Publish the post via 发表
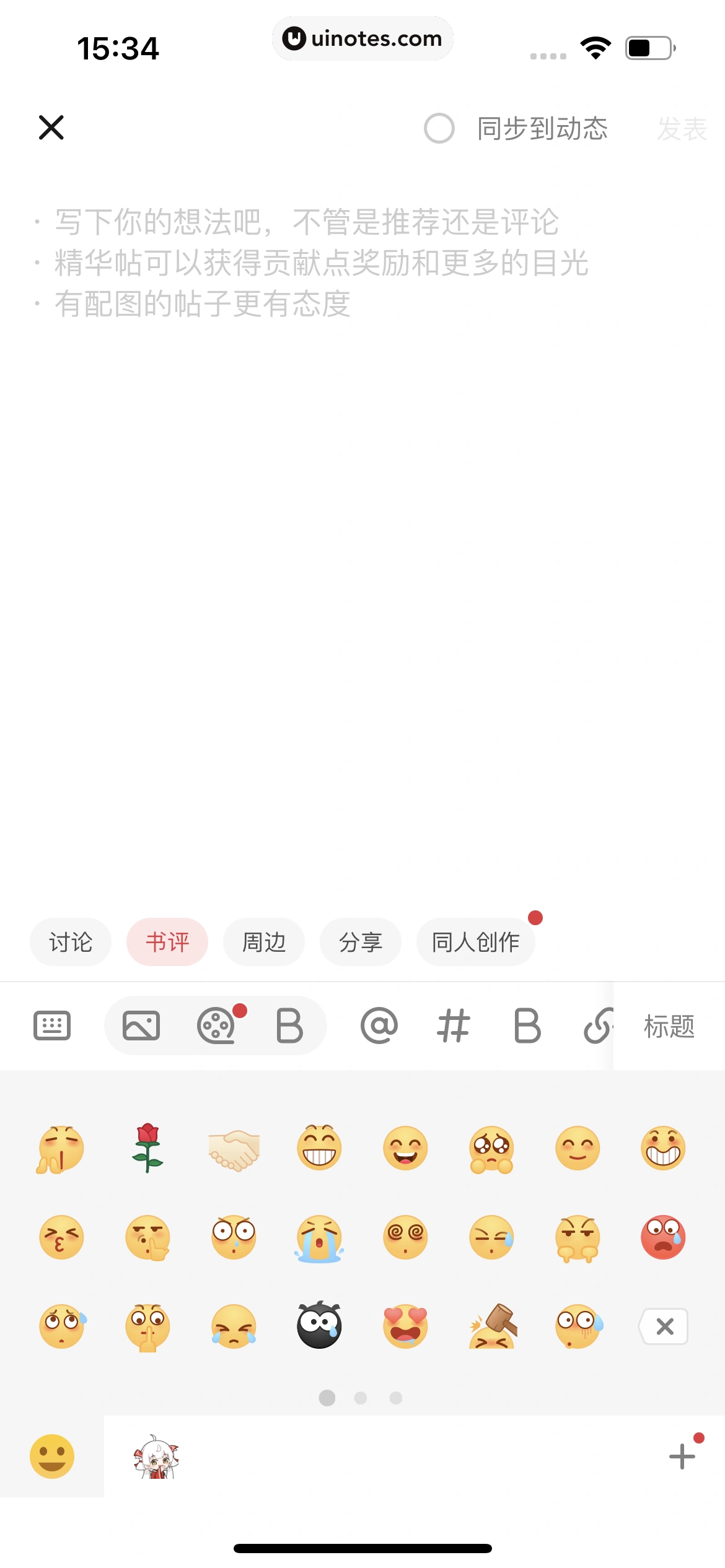The width and height of the screenshot is (725, 1568). point(682,129)
